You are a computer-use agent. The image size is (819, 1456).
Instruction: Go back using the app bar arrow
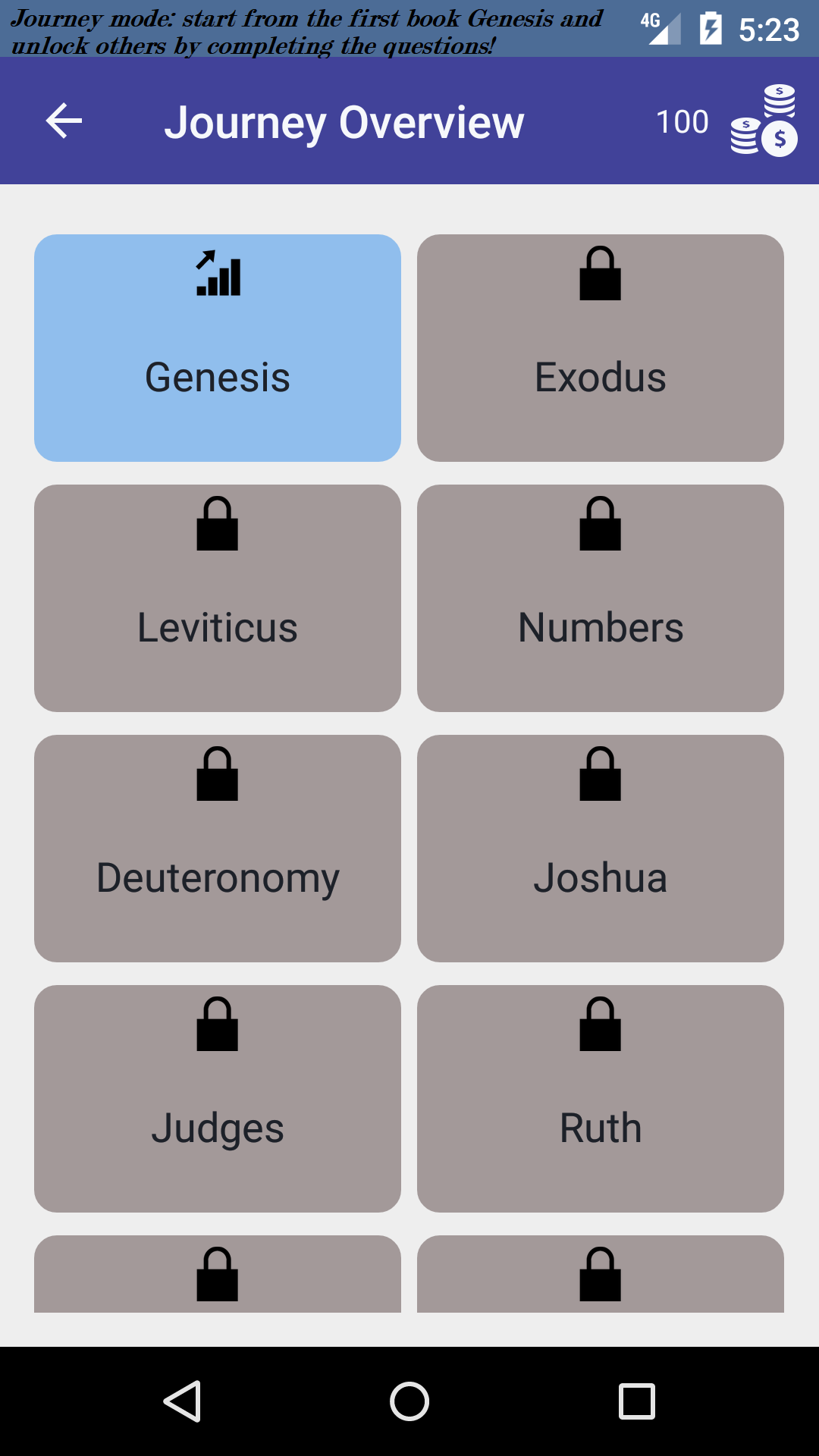pos(64,121)
